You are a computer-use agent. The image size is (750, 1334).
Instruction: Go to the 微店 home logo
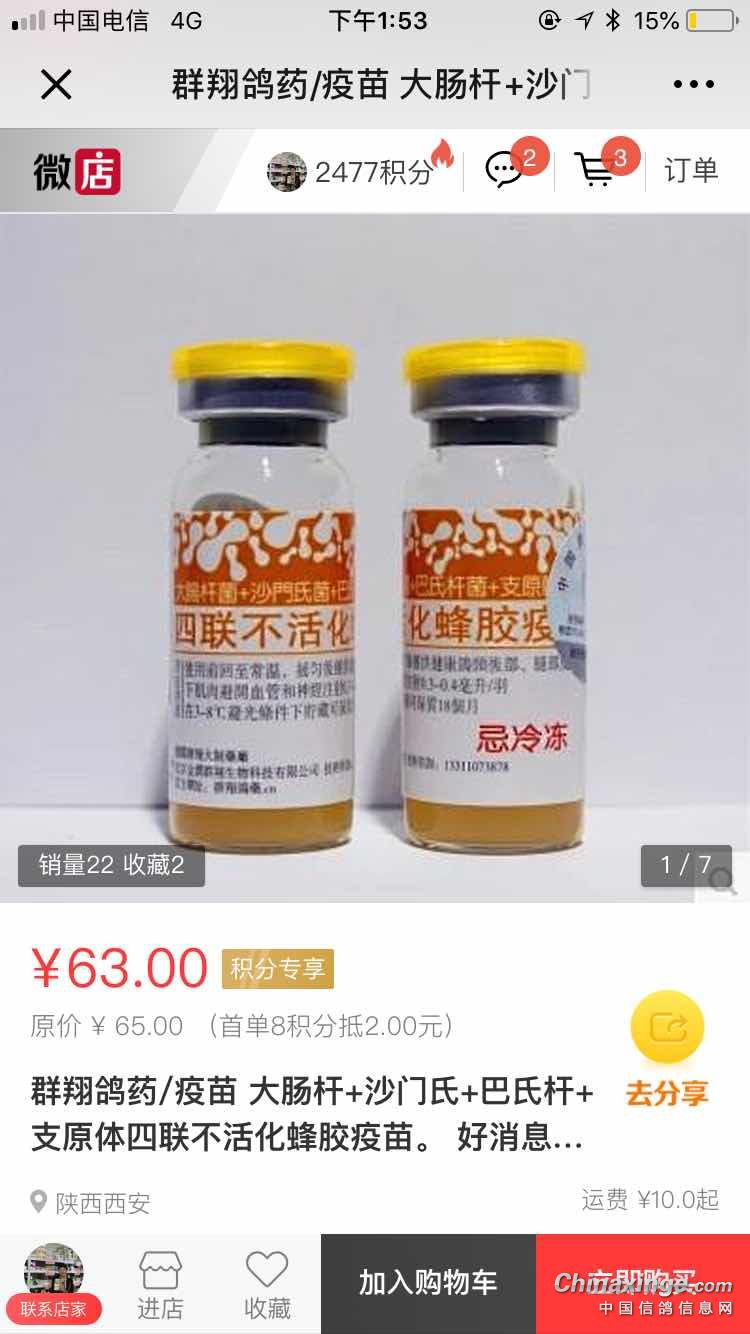77,172
